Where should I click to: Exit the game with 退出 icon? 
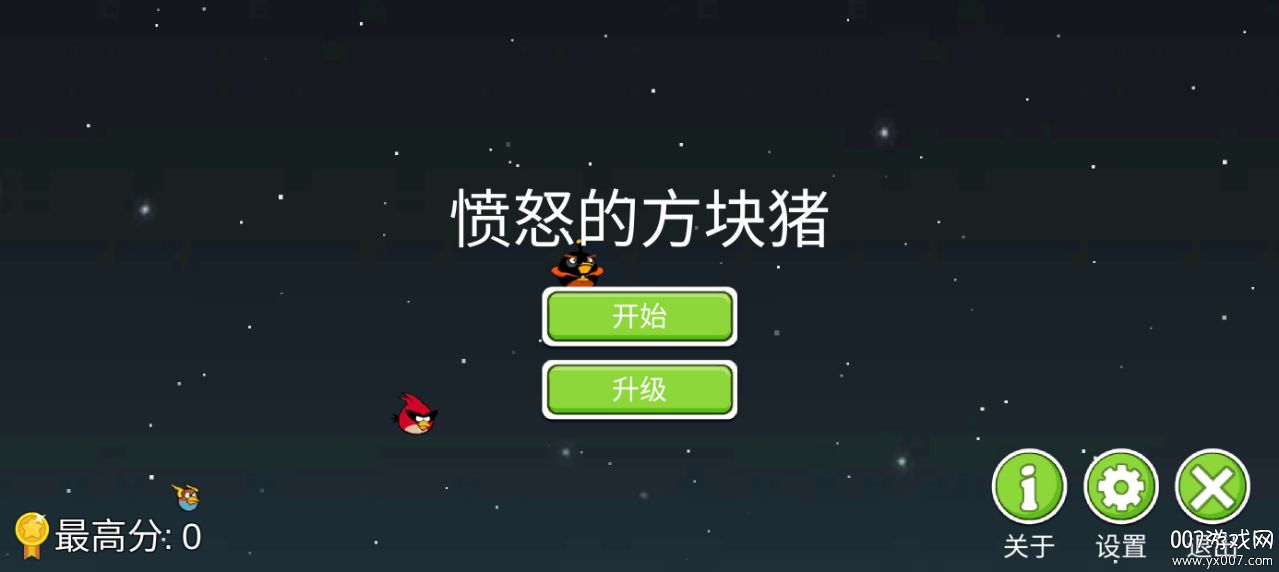coord(1212,487)
